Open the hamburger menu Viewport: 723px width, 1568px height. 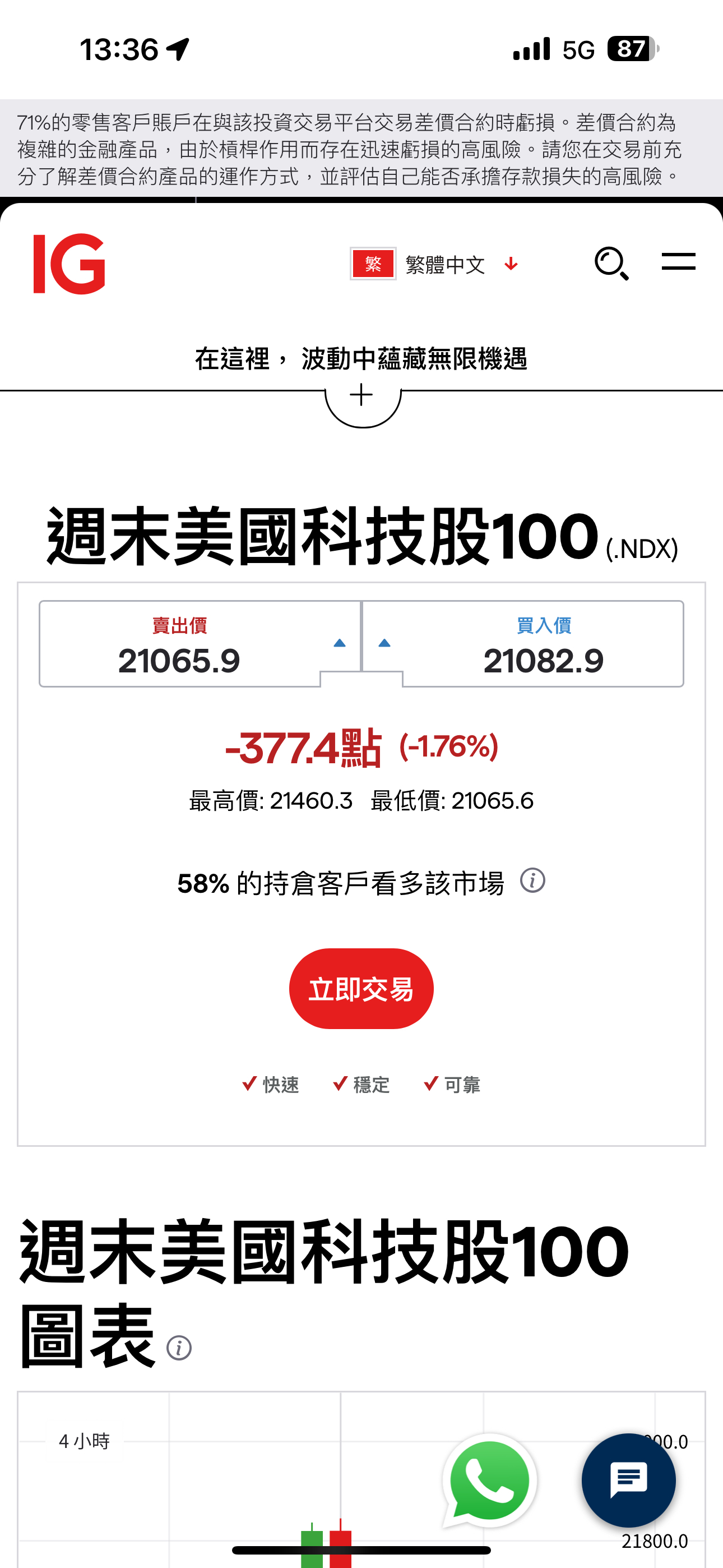(x=679, y=261)
